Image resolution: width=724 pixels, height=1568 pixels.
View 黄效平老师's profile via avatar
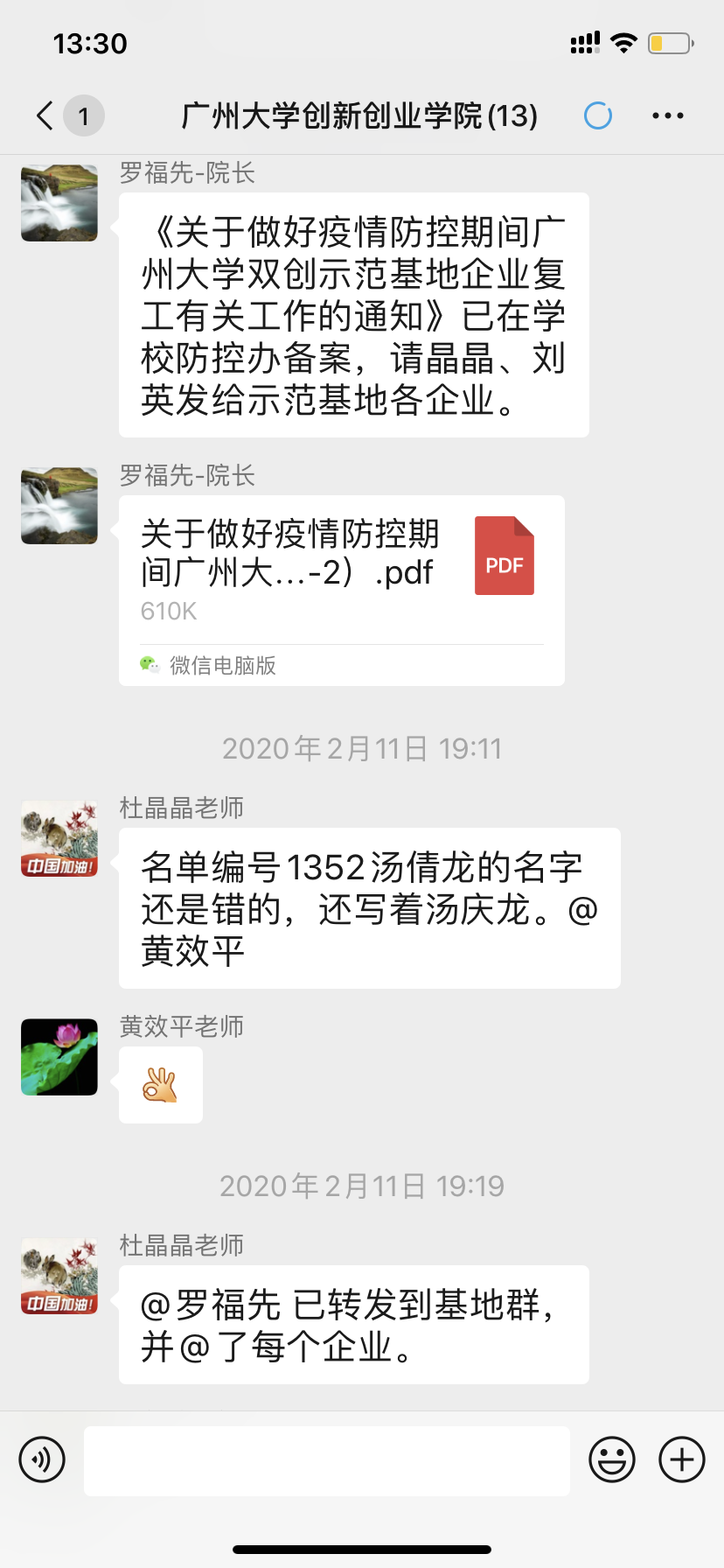tap(59, 1057)
